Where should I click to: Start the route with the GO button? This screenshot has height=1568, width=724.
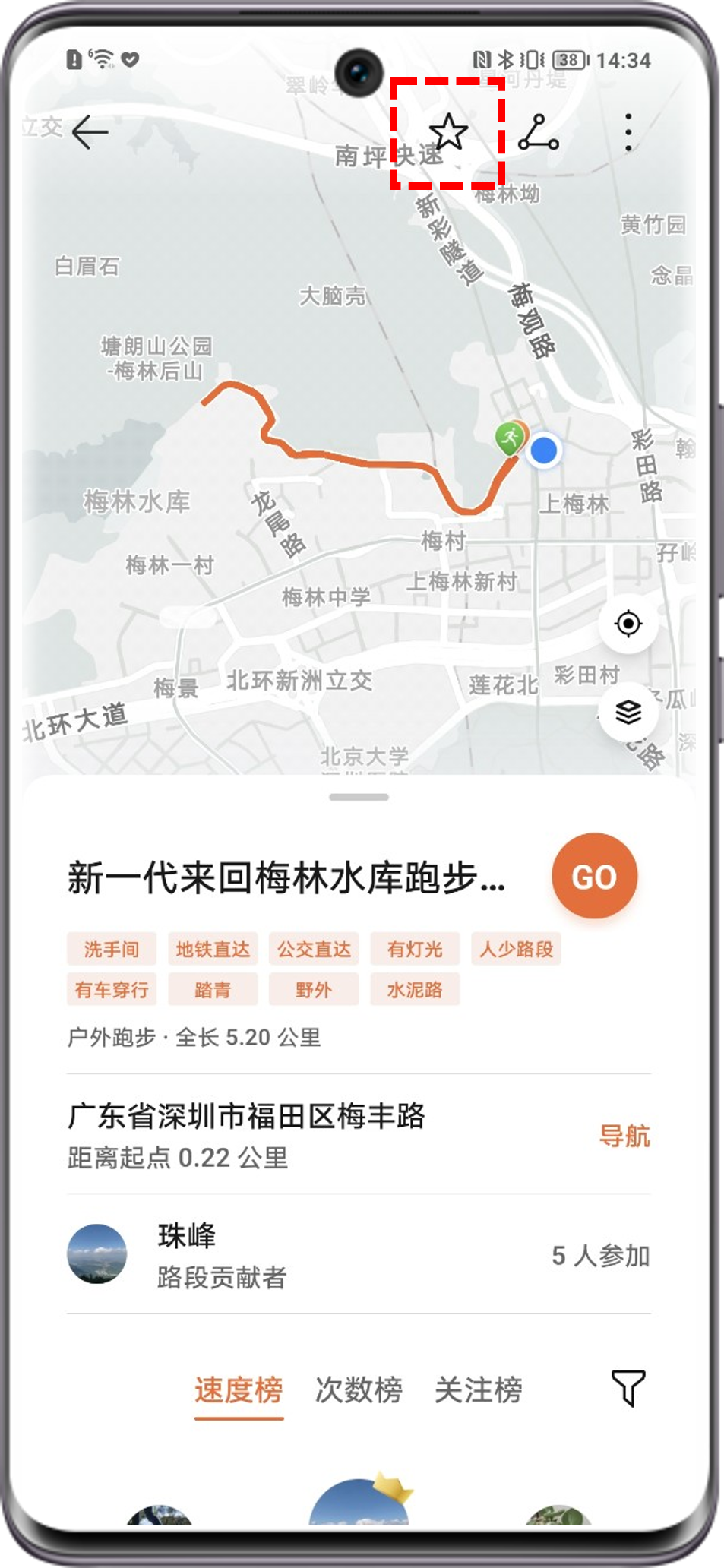point(594,877)
